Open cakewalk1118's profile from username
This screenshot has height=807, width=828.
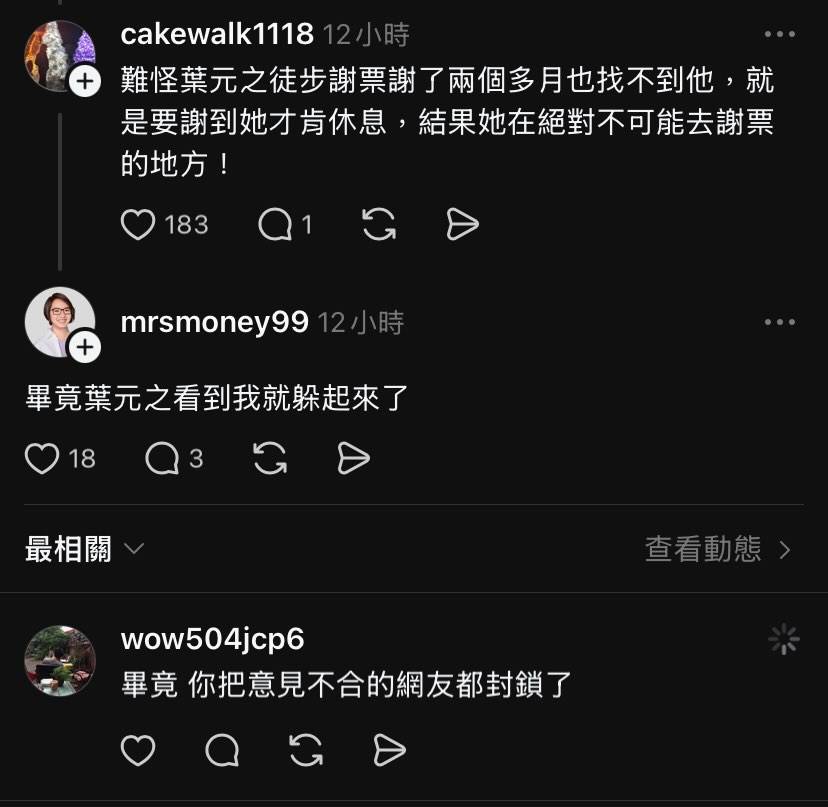pos(216,35)
